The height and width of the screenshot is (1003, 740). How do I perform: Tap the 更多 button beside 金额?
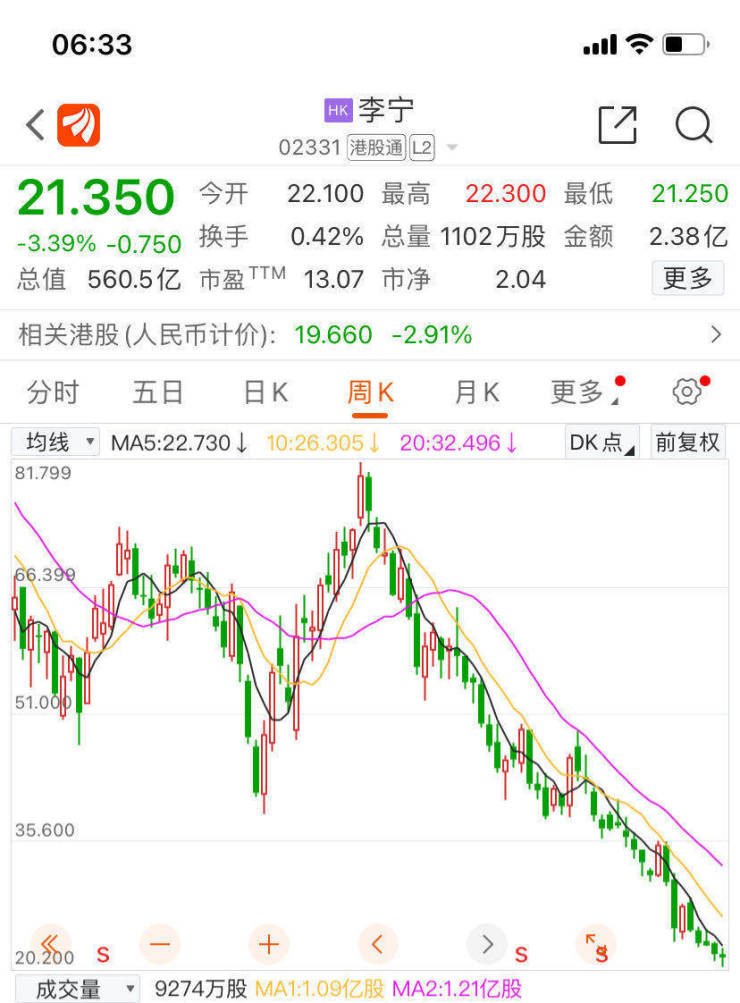click(688, 278)
